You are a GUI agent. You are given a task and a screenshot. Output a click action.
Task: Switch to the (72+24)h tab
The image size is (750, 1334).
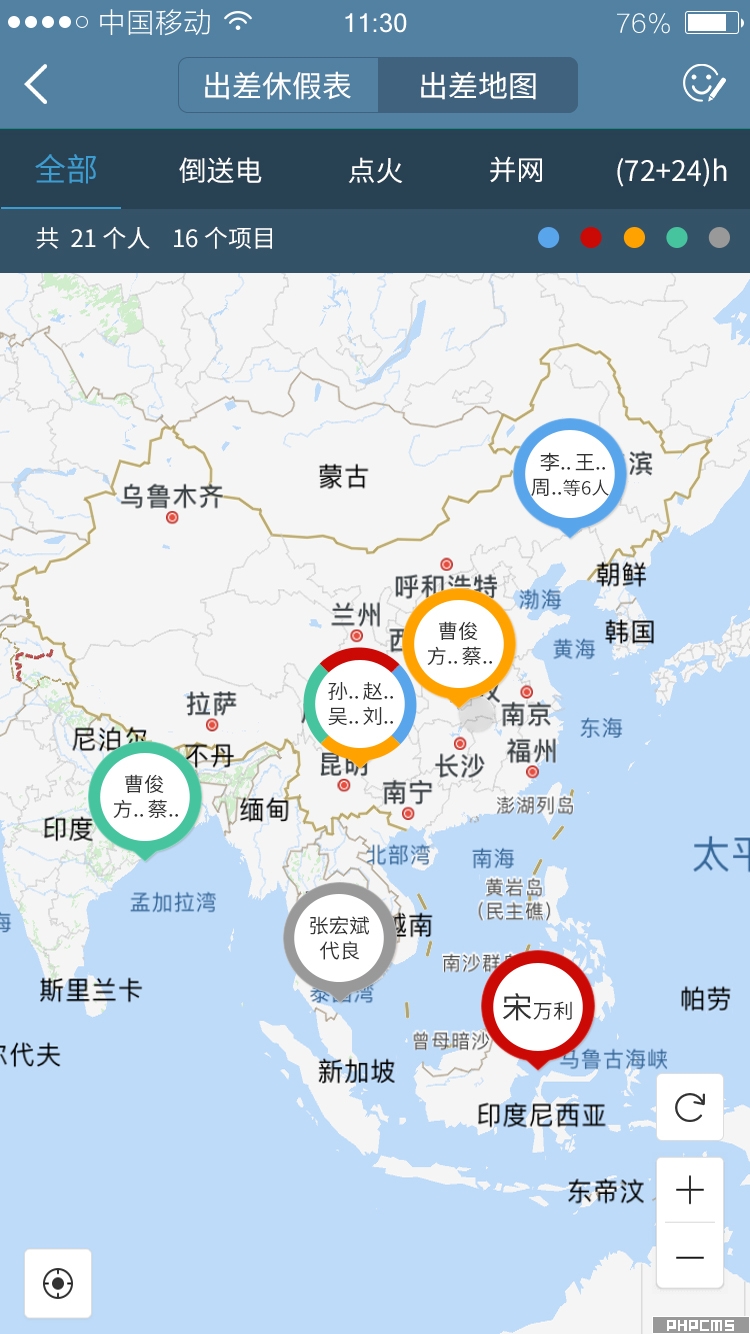click(x=671, y=171)
